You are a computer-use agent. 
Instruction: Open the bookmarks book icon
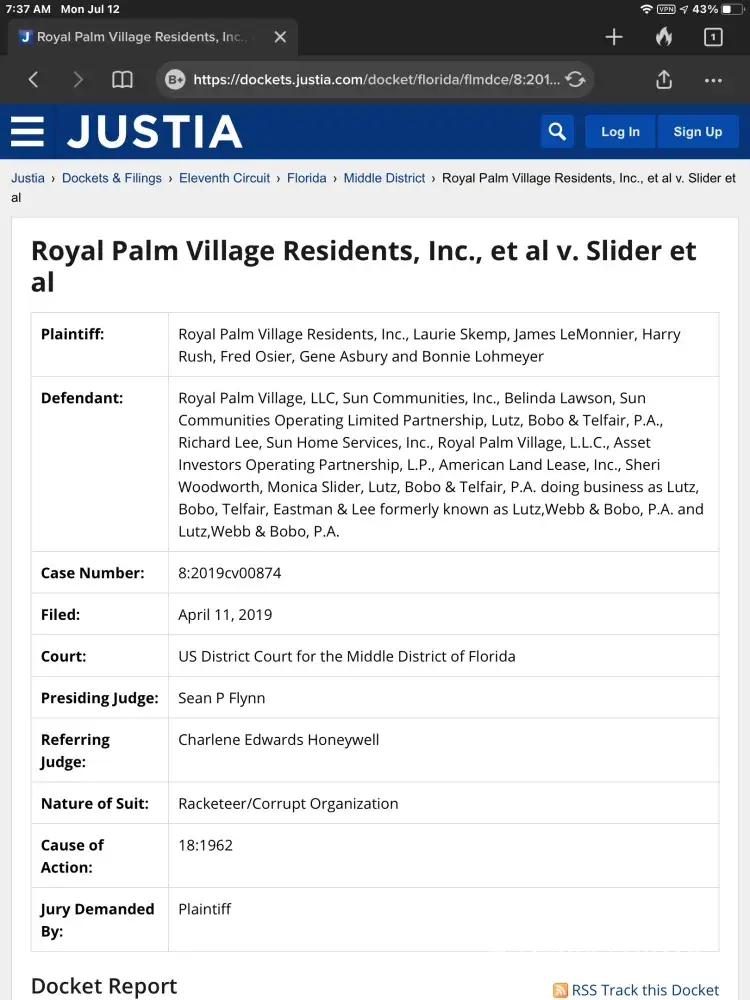click(122, 80)
